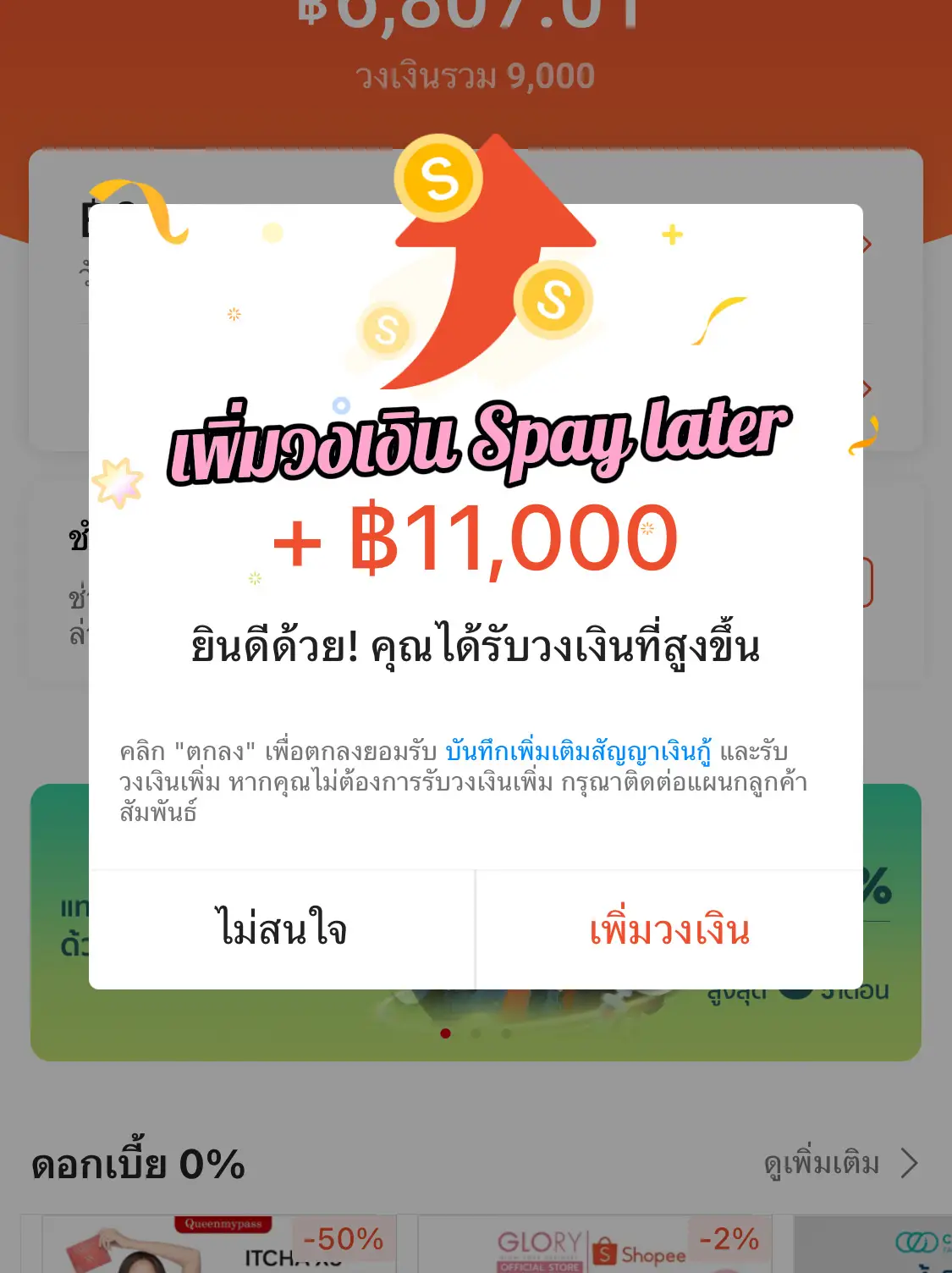
Task: Tap the วงเงินรวม 9,000 total limit text
Action: click(x=476, y=74)
